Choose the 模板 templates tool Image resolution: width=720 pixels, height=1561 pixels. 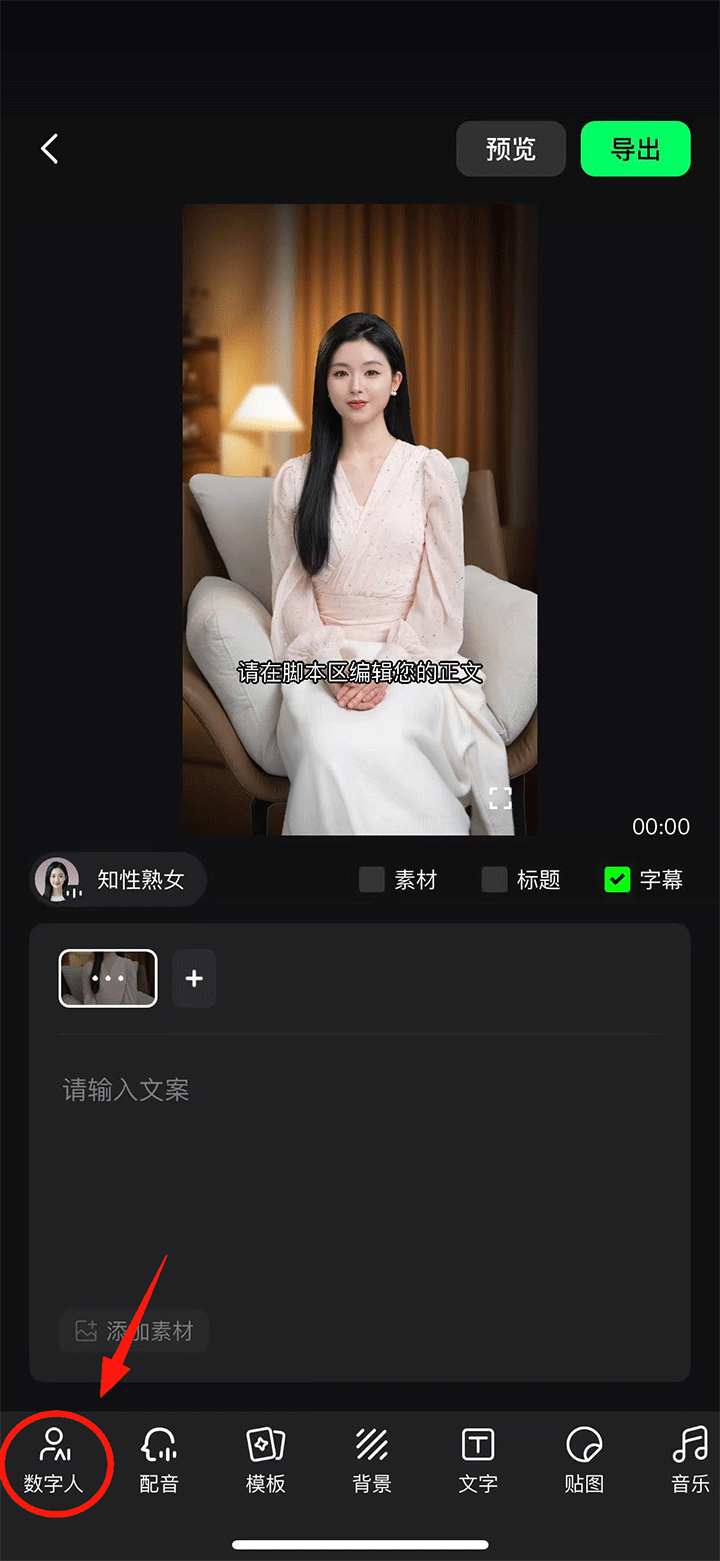click(x=266, y=1460)
